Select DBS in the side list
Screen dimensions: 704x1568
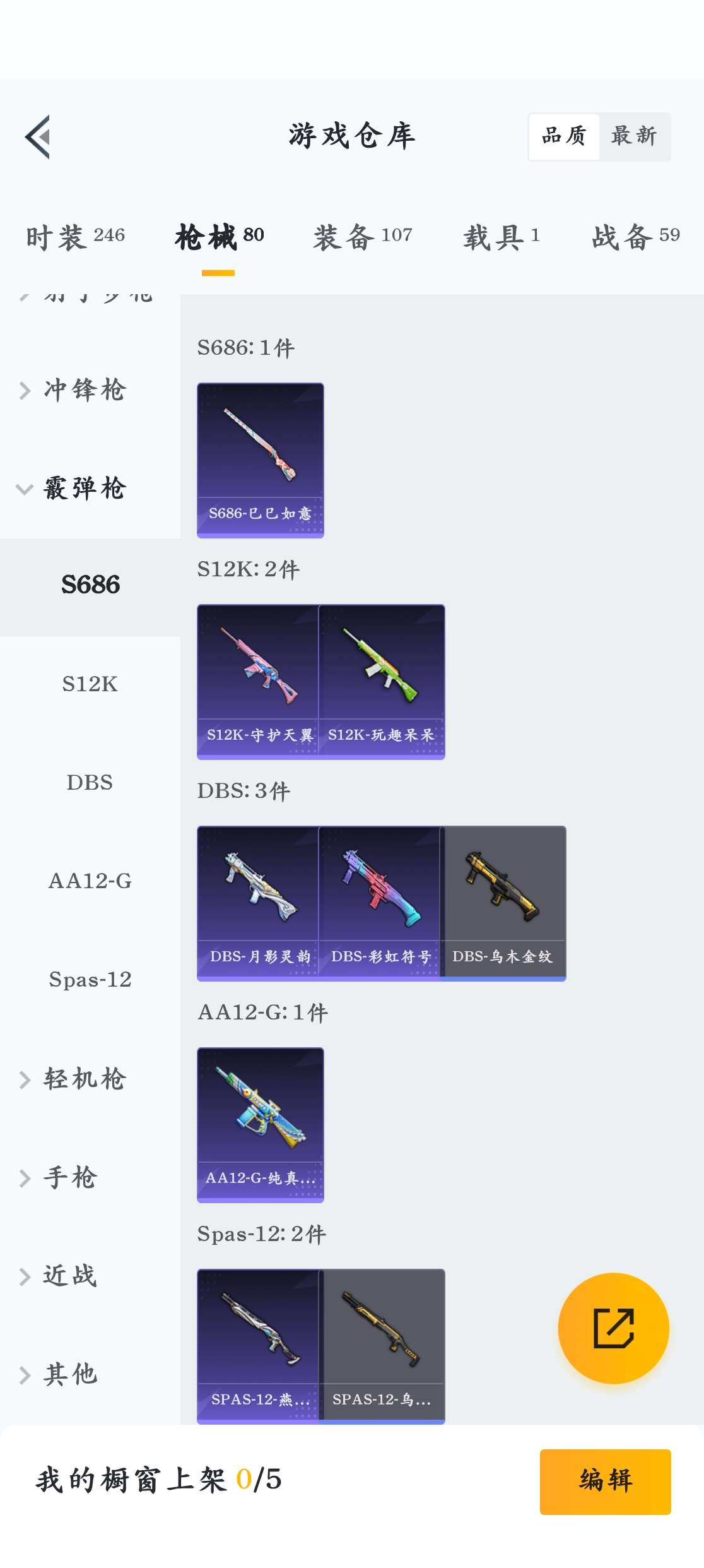pos(90,783)
